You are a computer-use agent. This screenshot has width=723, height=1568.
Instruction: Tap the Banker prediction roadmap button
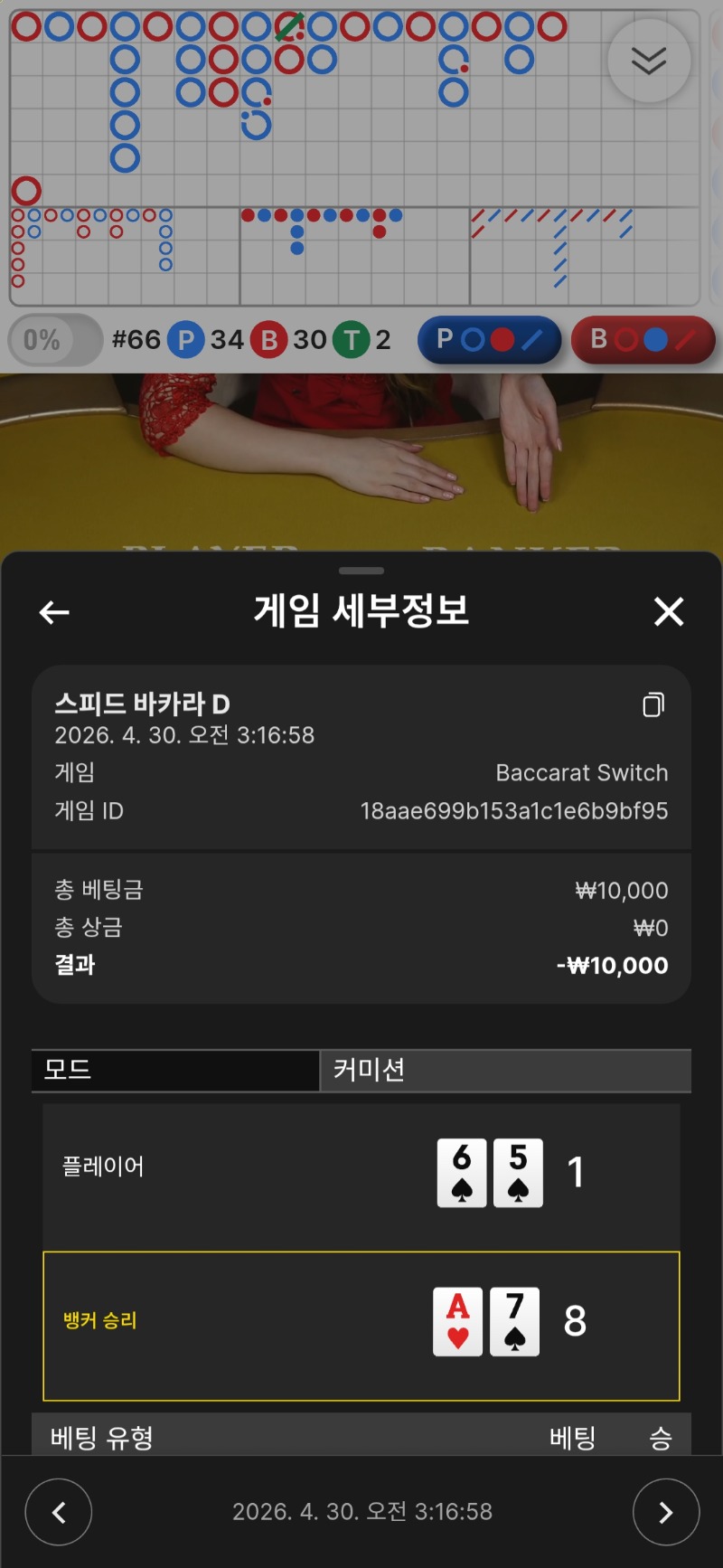tap(643, 340)
